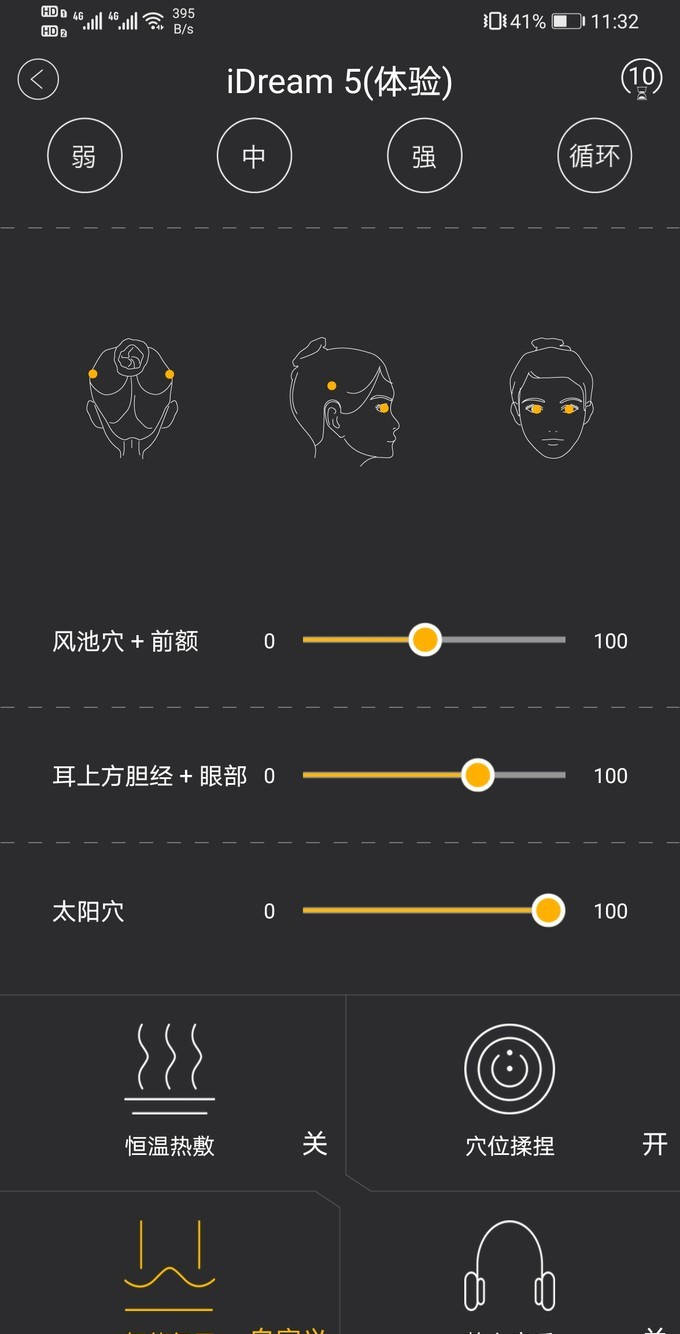
Task: Set intensity to 强
Action: tap(424, 156)
